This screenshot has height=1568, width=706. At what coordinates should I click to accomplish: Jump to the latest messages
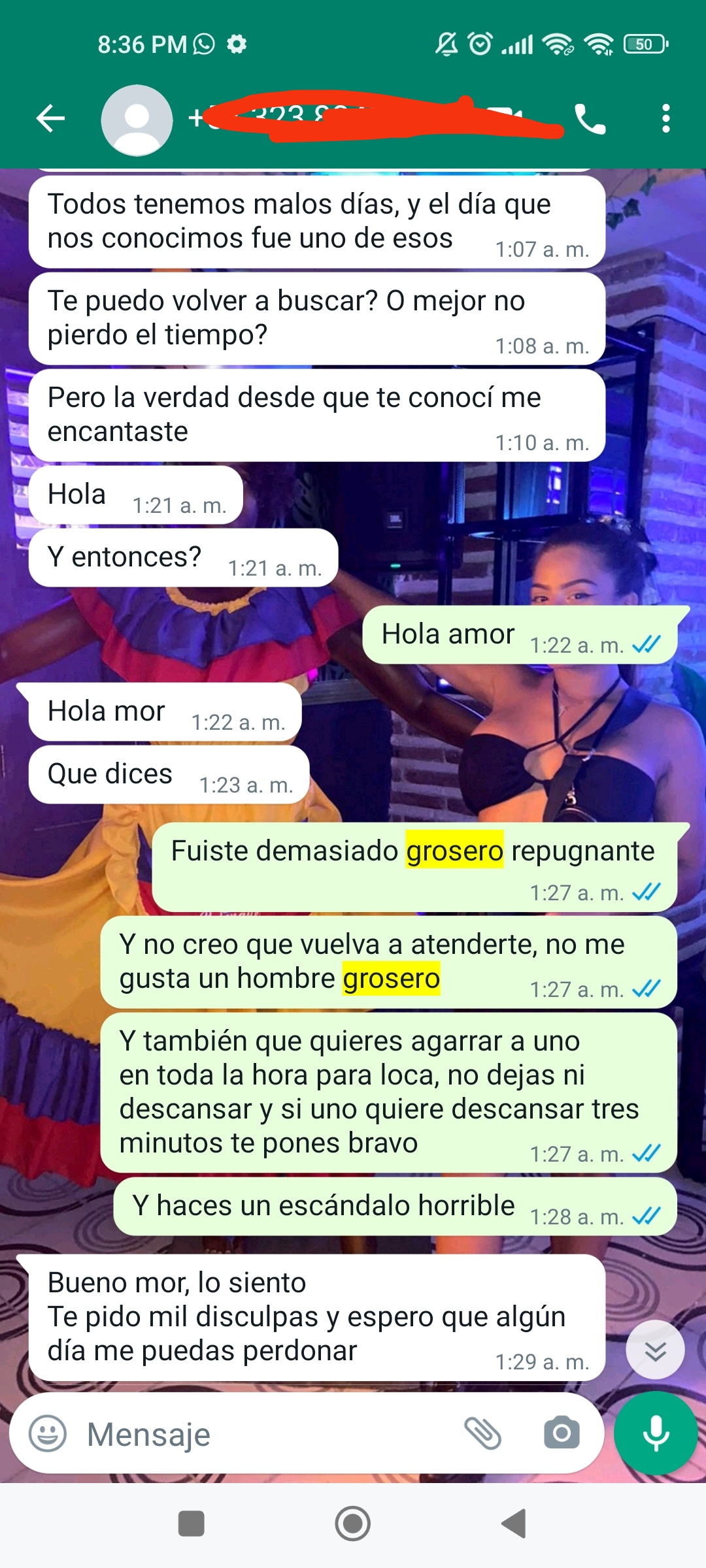[x=655, y=1349]
